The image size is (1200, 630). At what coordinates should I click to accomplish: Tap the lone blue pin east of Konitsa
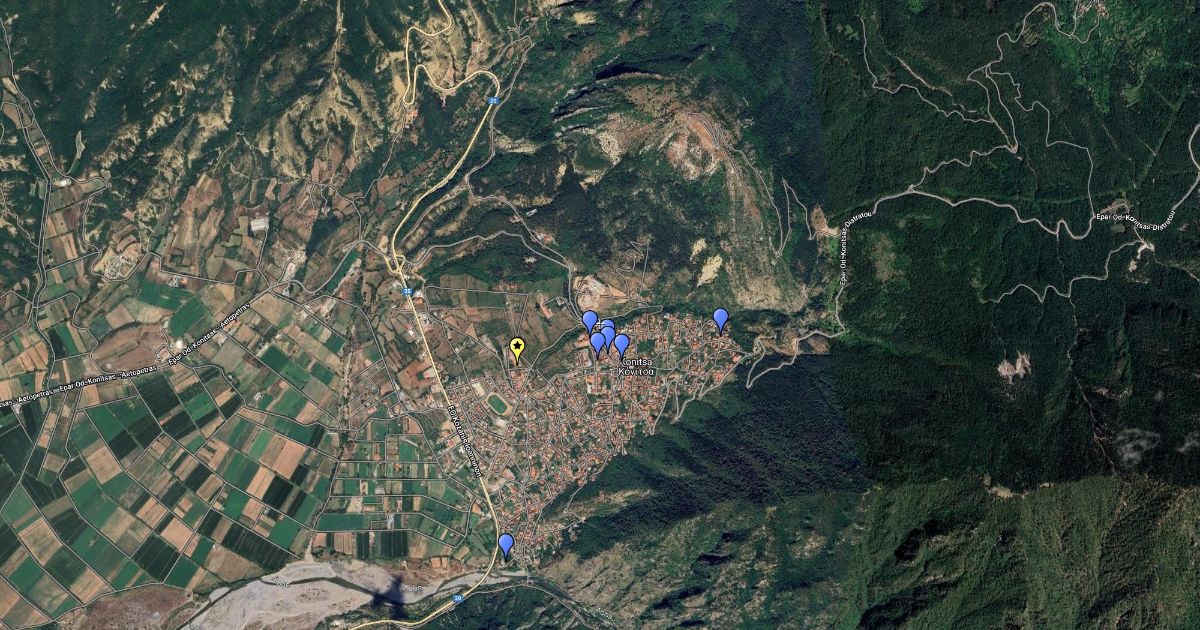[720, 319]
